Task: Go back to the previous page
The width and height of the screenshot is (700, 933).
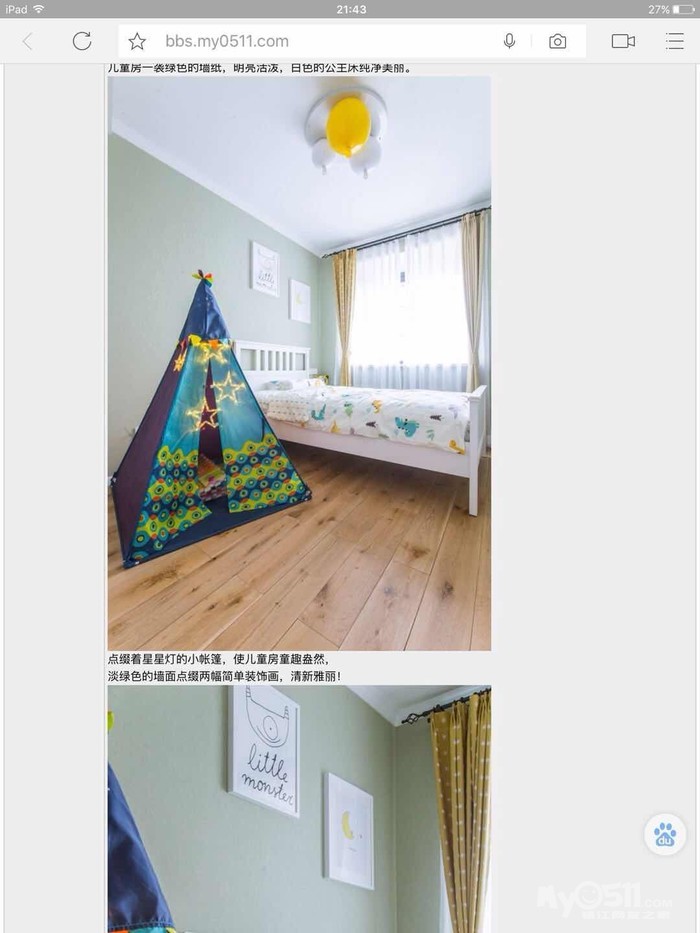Action: (x=27, y=41)
